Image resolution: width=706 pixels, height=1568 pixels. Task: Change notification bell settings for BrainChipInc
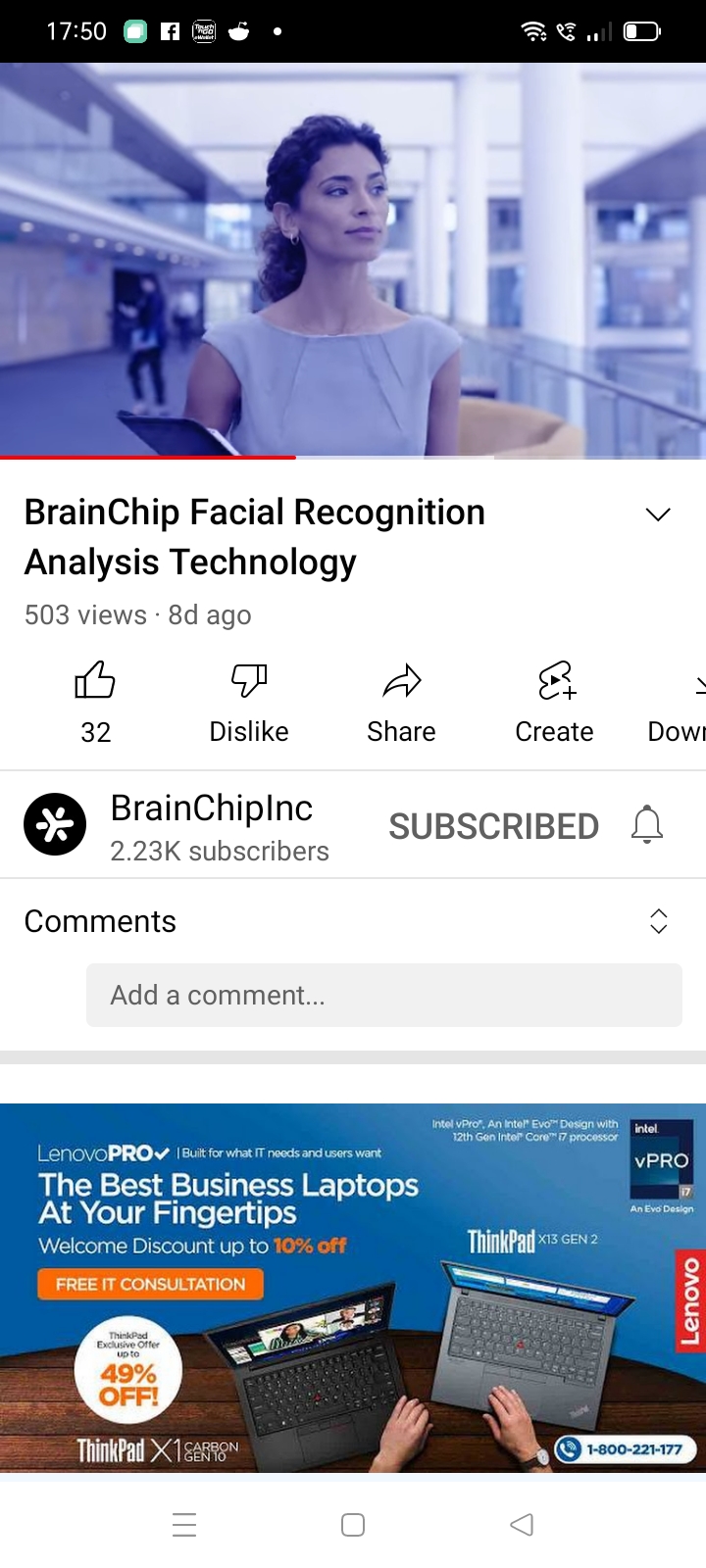pyautogui.click(x=647, y=825)
